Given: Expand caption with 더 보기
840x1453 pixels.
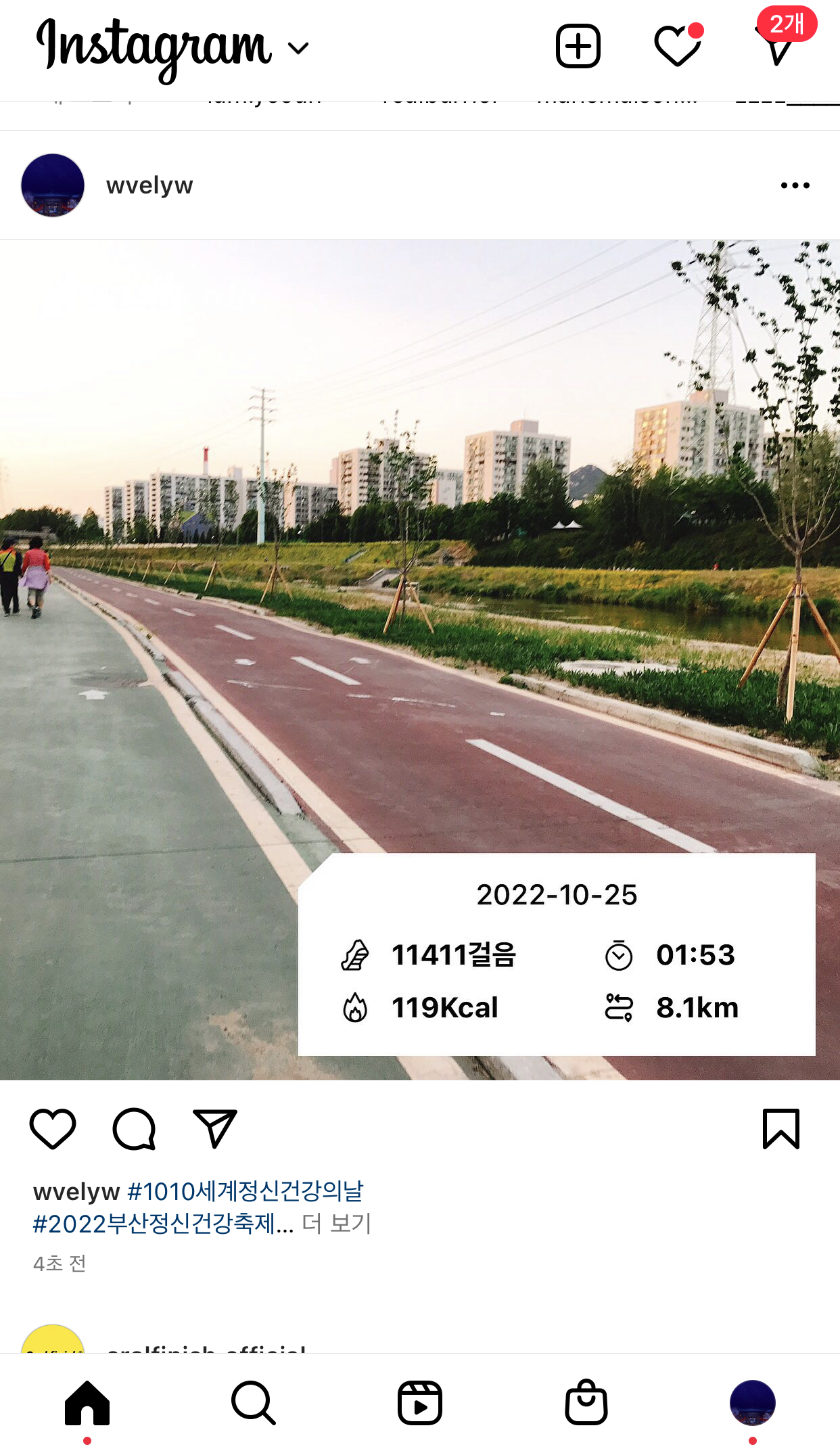Looking at the screenshot, I should pyautogui.click(x=337, y=1224).
